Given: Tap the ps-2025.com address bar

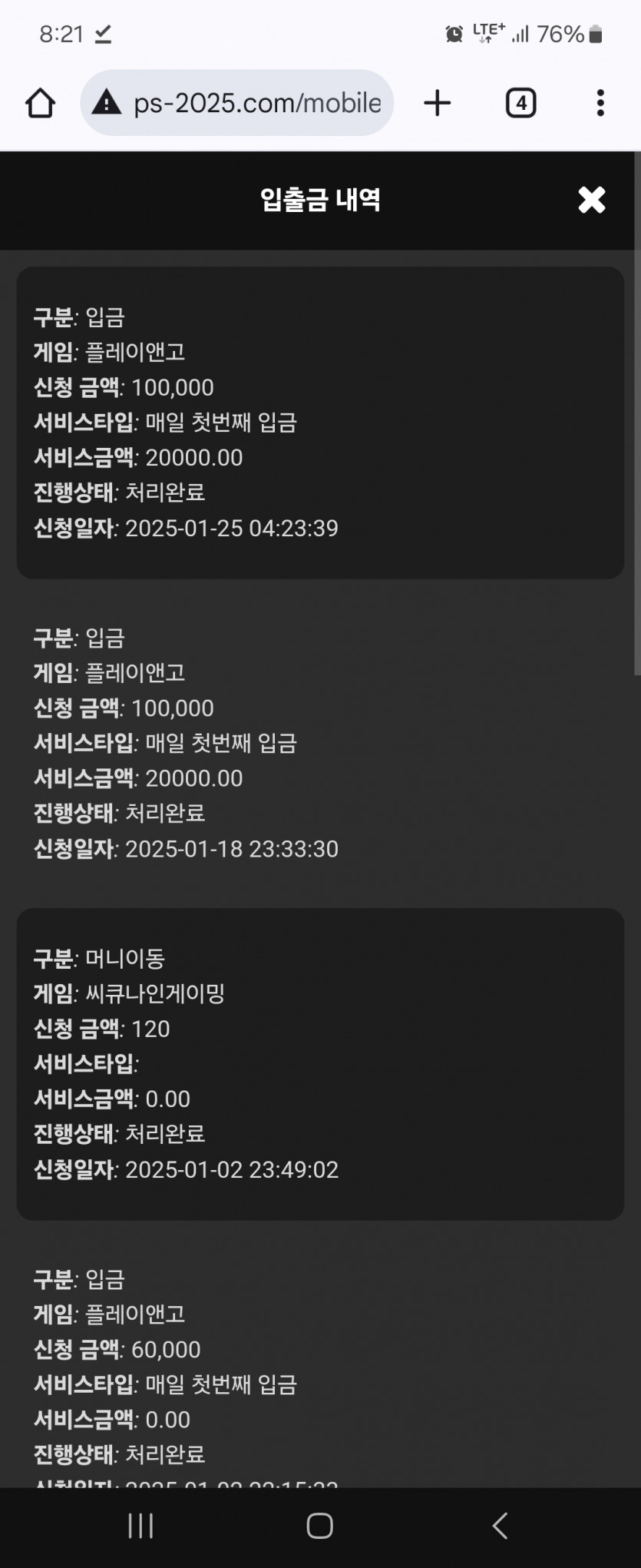Looking at the screenshot, I should click(x=237, y=103).
